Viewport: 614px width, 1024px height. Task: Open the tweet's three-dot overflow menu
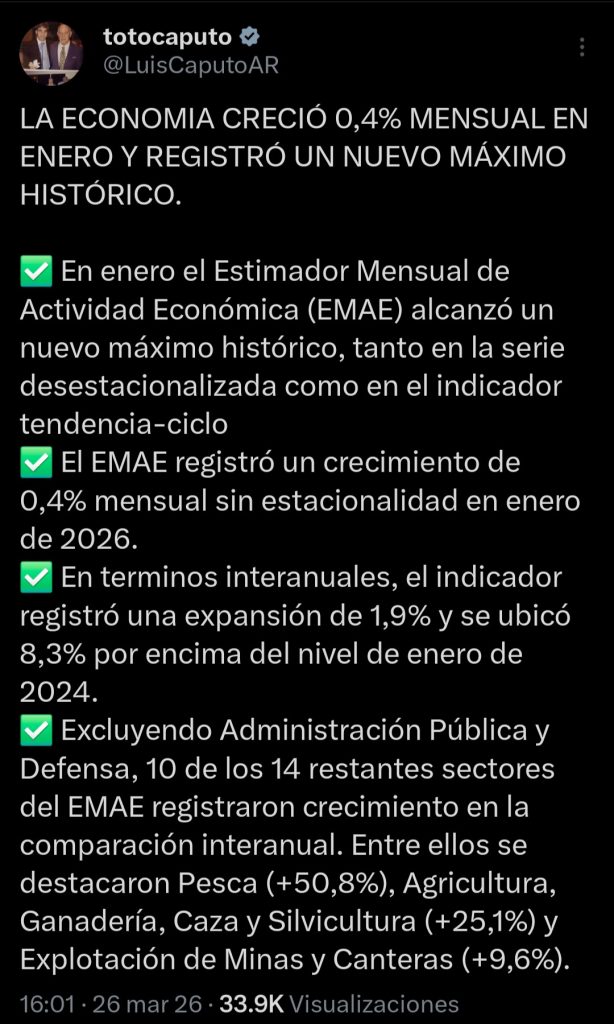pyautogui.click(x=583, y=48)
